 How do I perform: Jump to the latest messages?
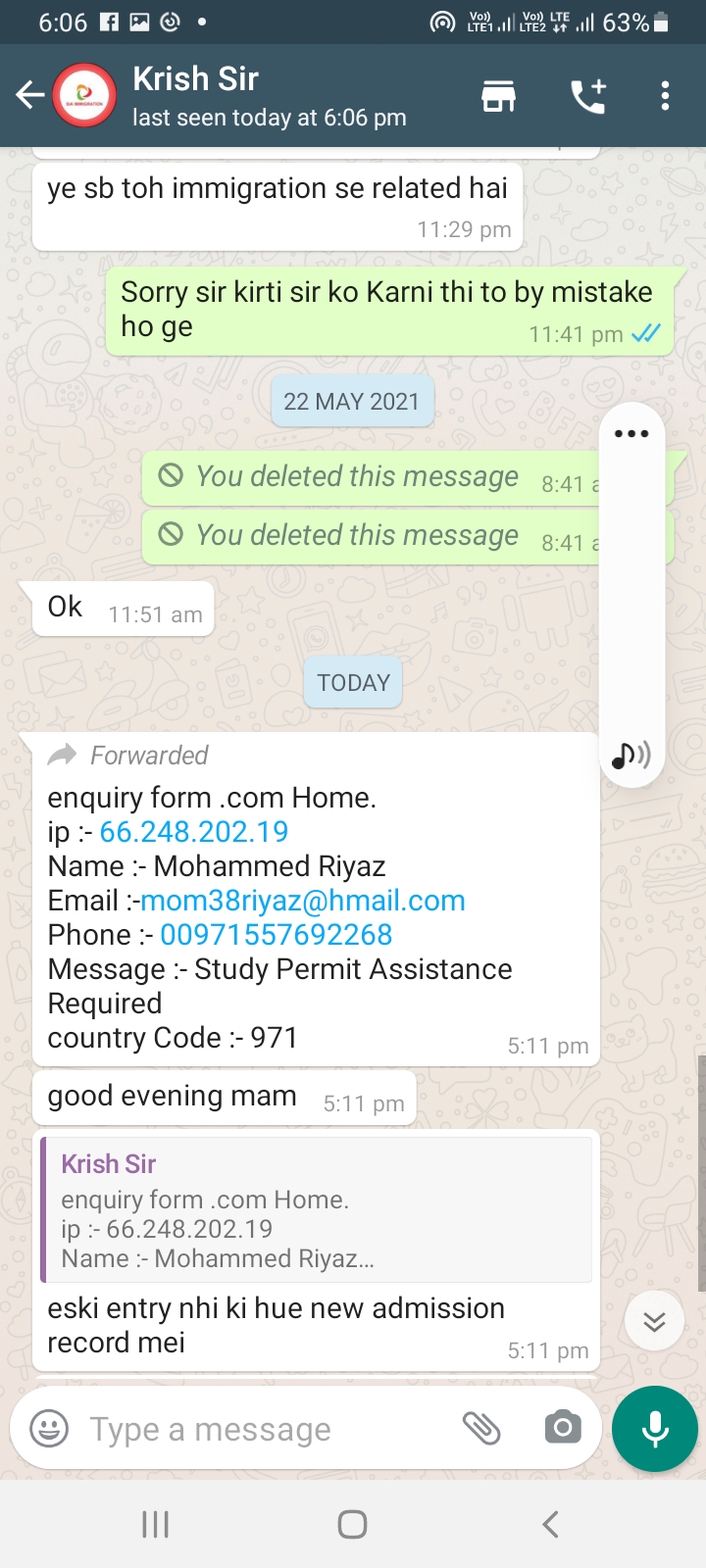pos(654,1322)
